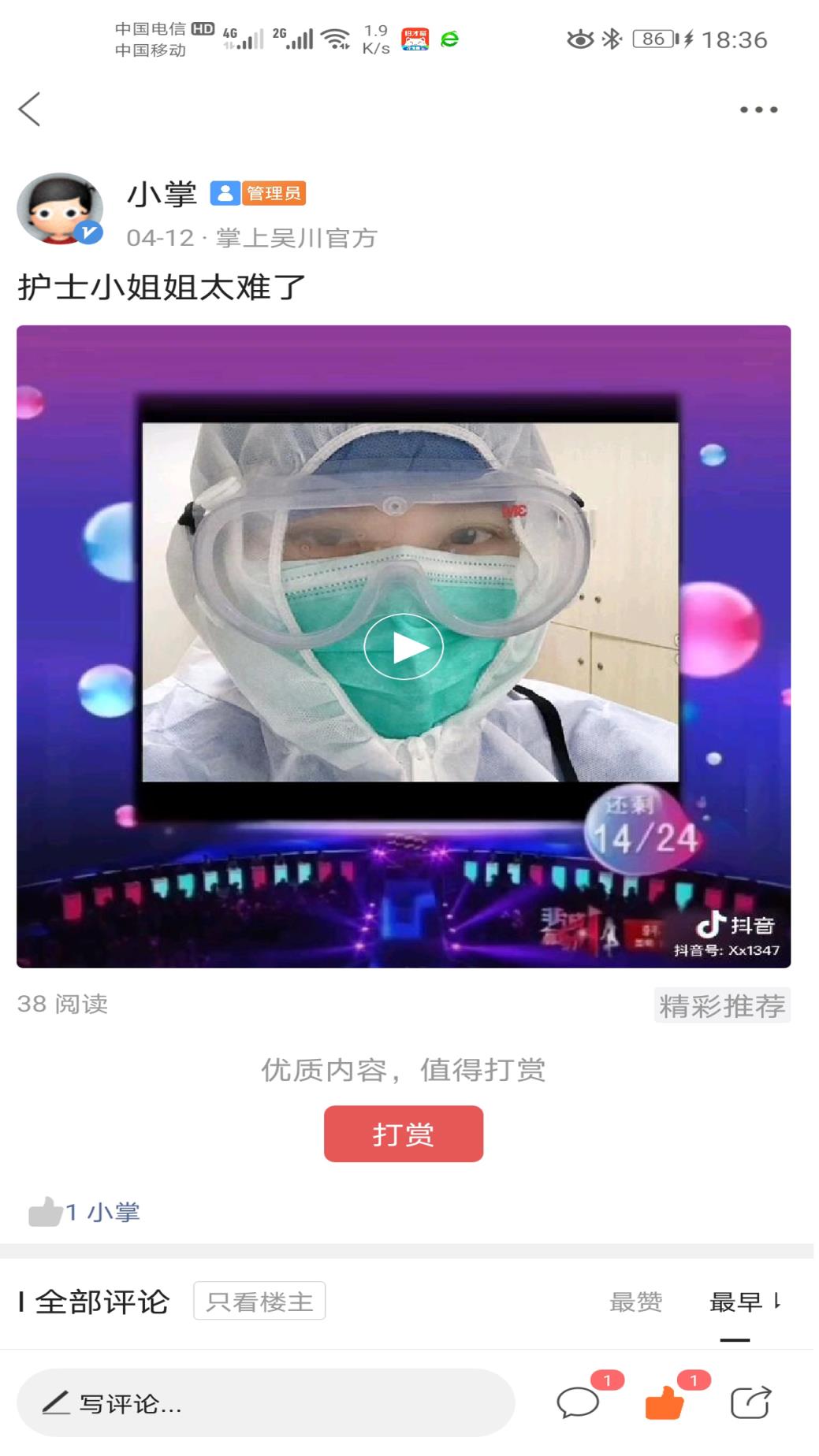819x1456 pixels.
Task: Tap the 打赏 reward button
Action: coord(403,1134)
